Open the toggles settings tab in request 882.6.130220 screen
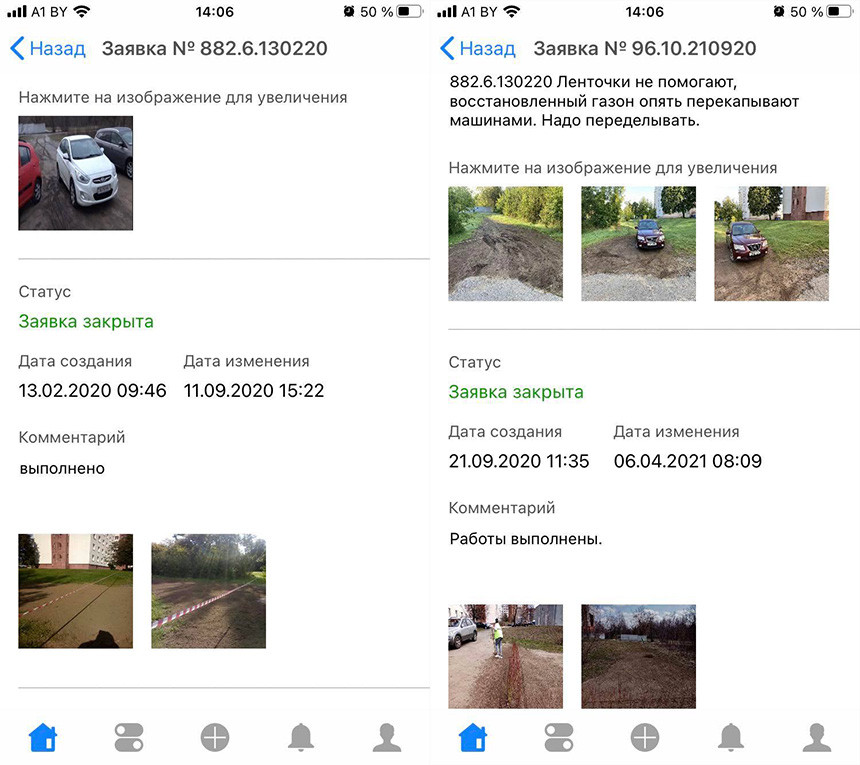This screenshot has height=765, width=860. pos(129,737)
